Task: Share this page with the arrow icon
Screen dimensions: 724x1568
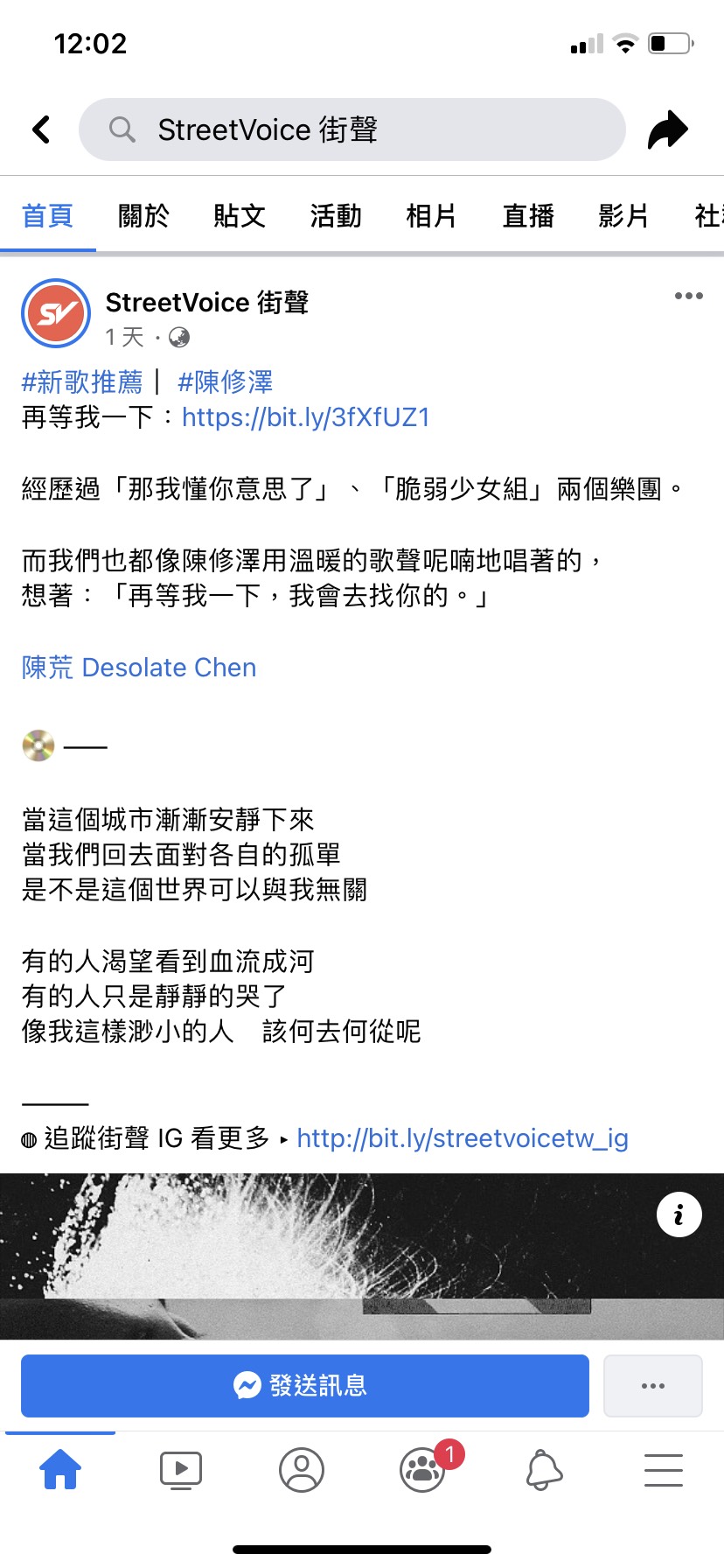Action: [x=667, y=129]
